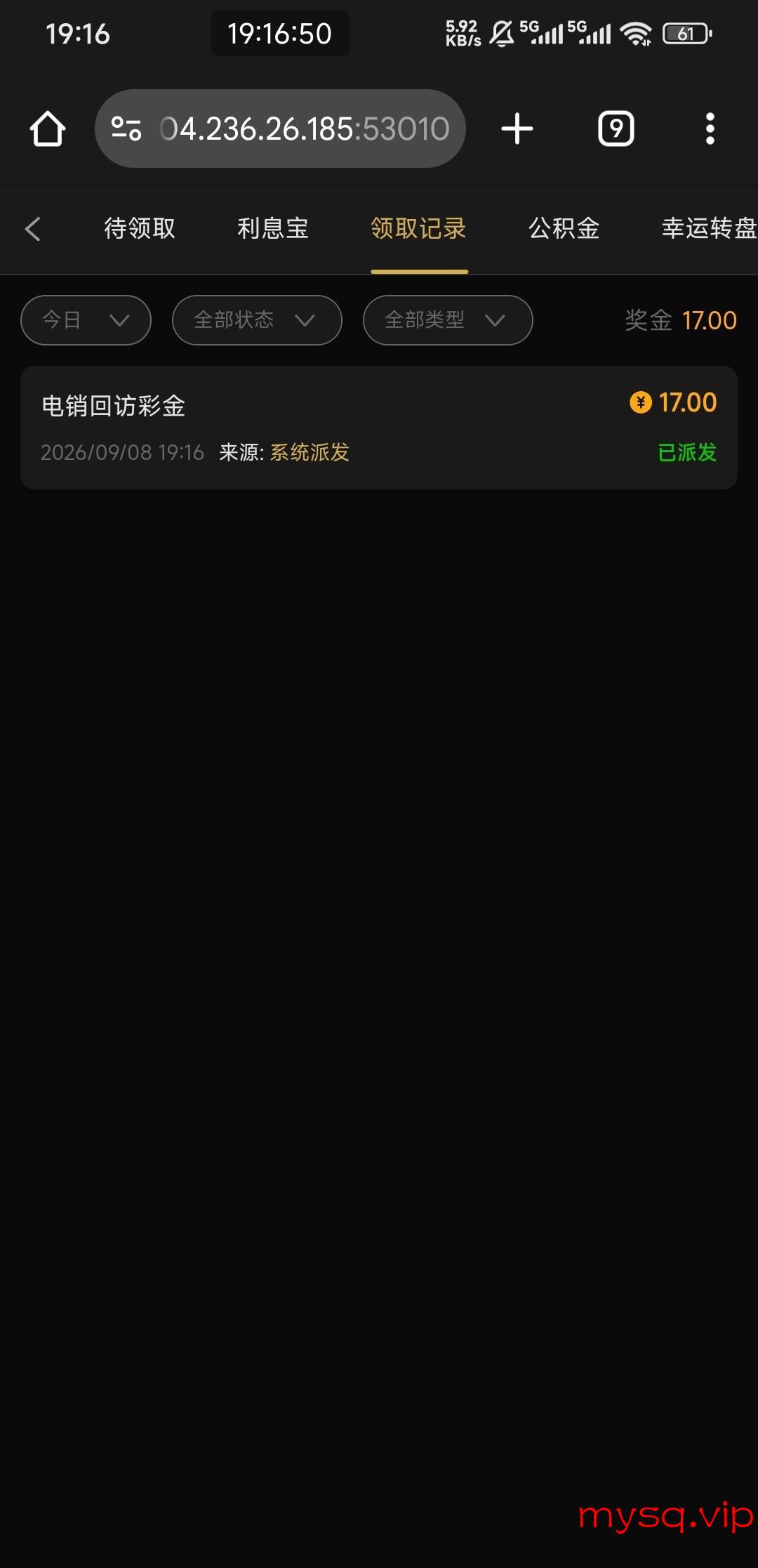Select the 领取记录 tab
Image resolution: width=758 pixels, height=1568 pixels.
(419, 228)
